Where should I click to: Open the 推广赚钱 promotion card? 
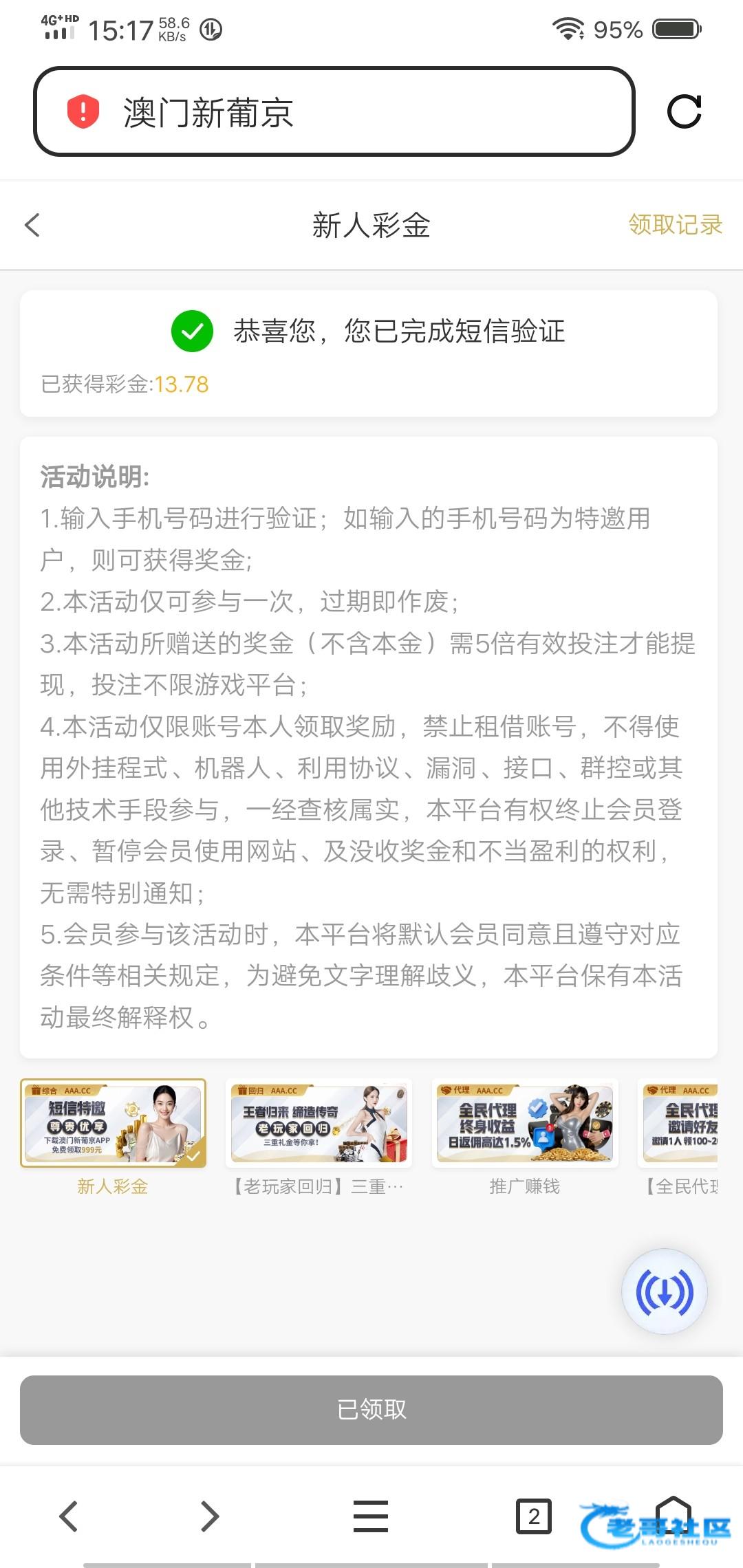pos(524,1124)
